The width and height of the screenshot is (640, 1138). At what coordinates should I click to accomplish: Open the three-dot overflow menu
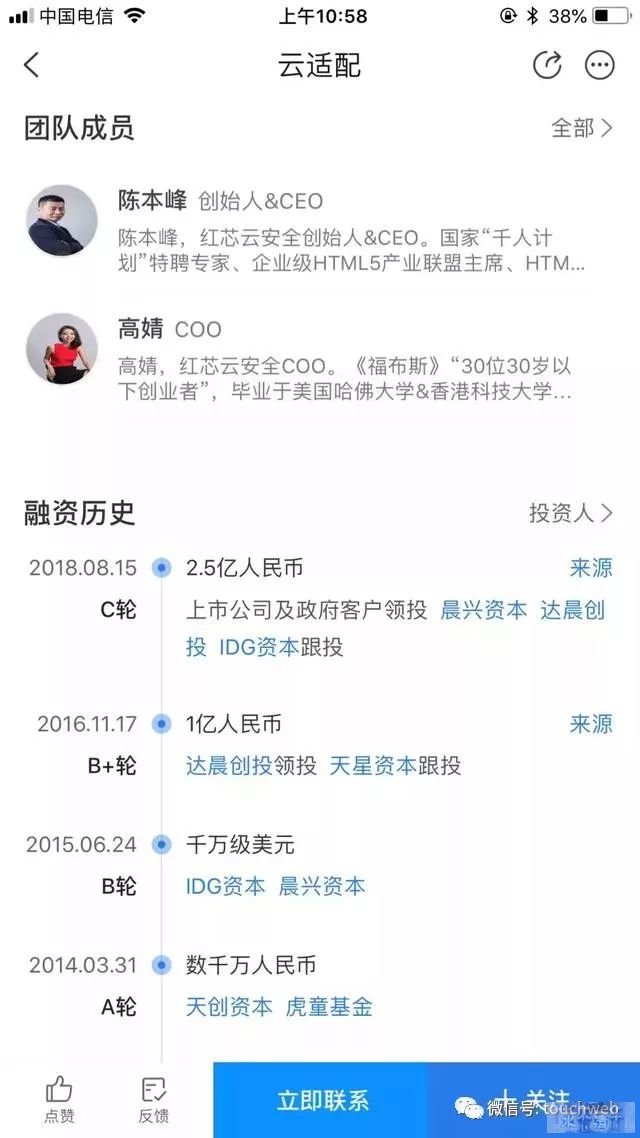click(x=599, y=66)
